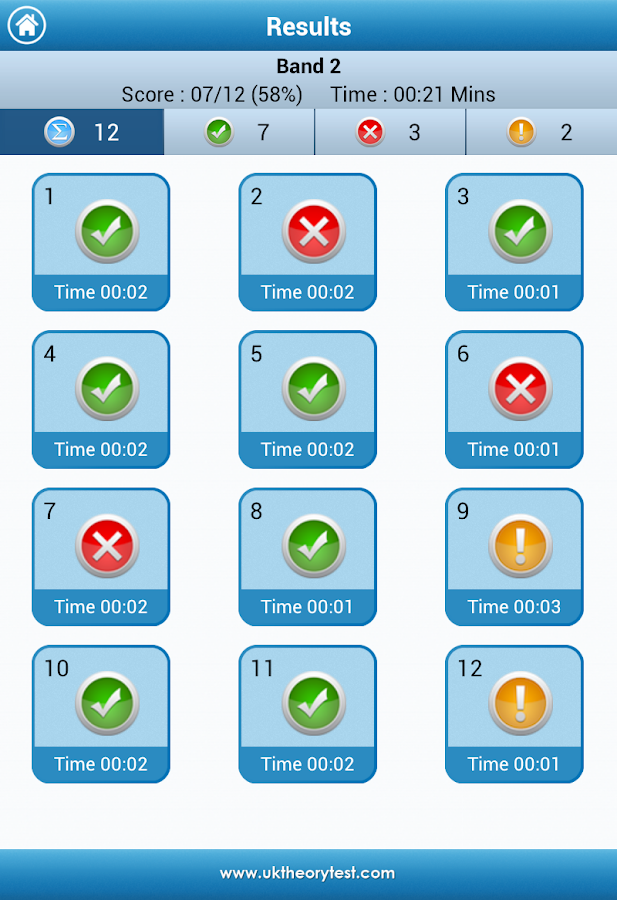Filter to 2 unanswered questions
617x900 pixels.
(541, 132)
